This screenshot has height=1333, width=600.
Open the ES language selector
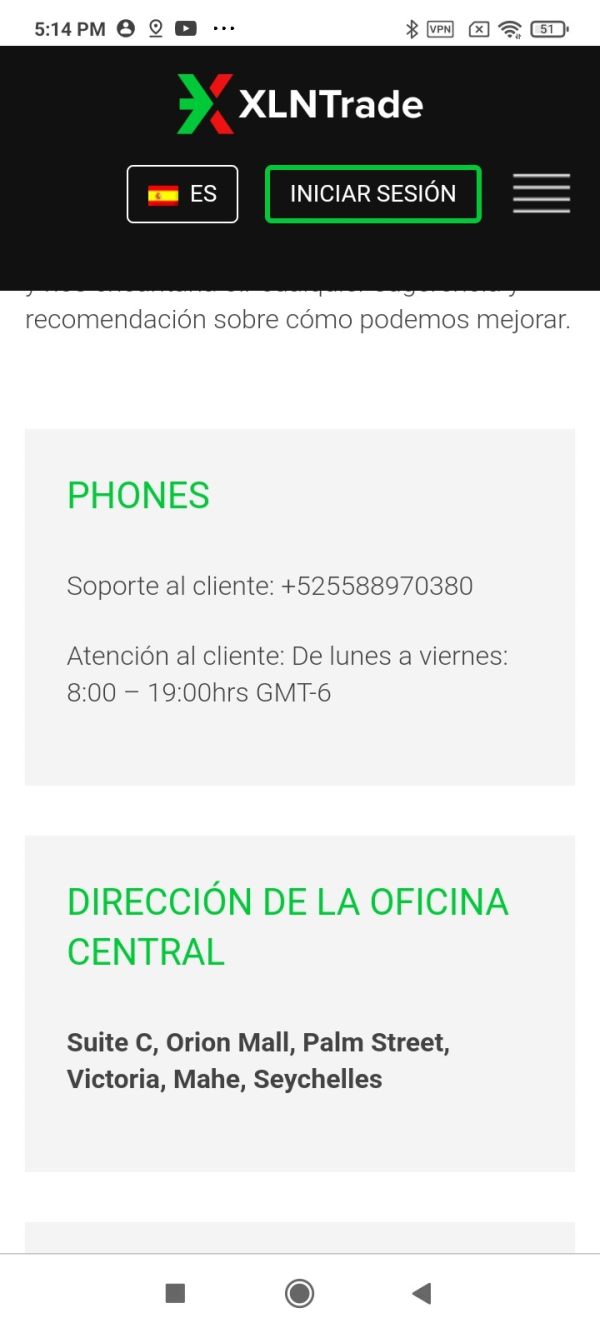pyautogui.click(x=182, y=194)
